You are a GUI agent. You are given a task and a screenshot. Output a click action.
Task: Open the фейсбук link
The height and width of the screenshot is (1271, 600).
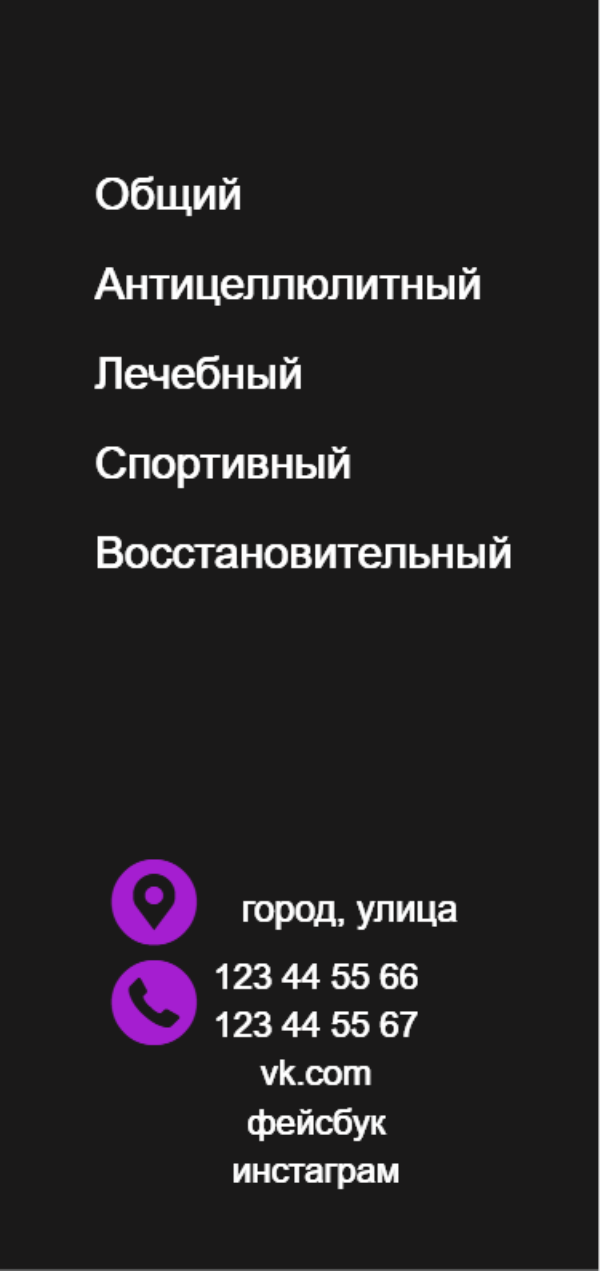click(x=316, y=1123)
